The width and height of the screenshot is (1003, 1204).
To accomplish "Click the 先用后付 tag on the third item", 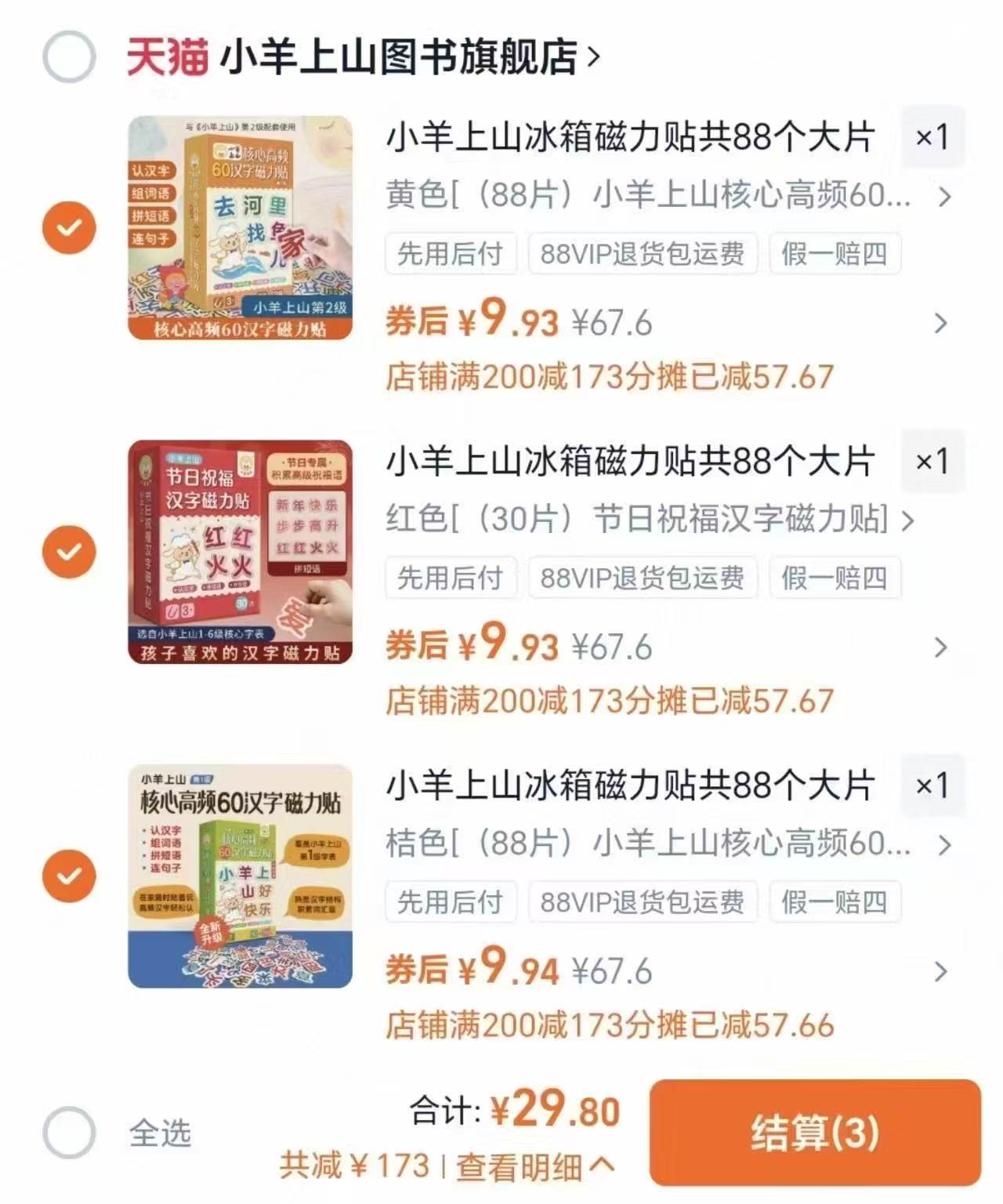I will coord(453,903).
